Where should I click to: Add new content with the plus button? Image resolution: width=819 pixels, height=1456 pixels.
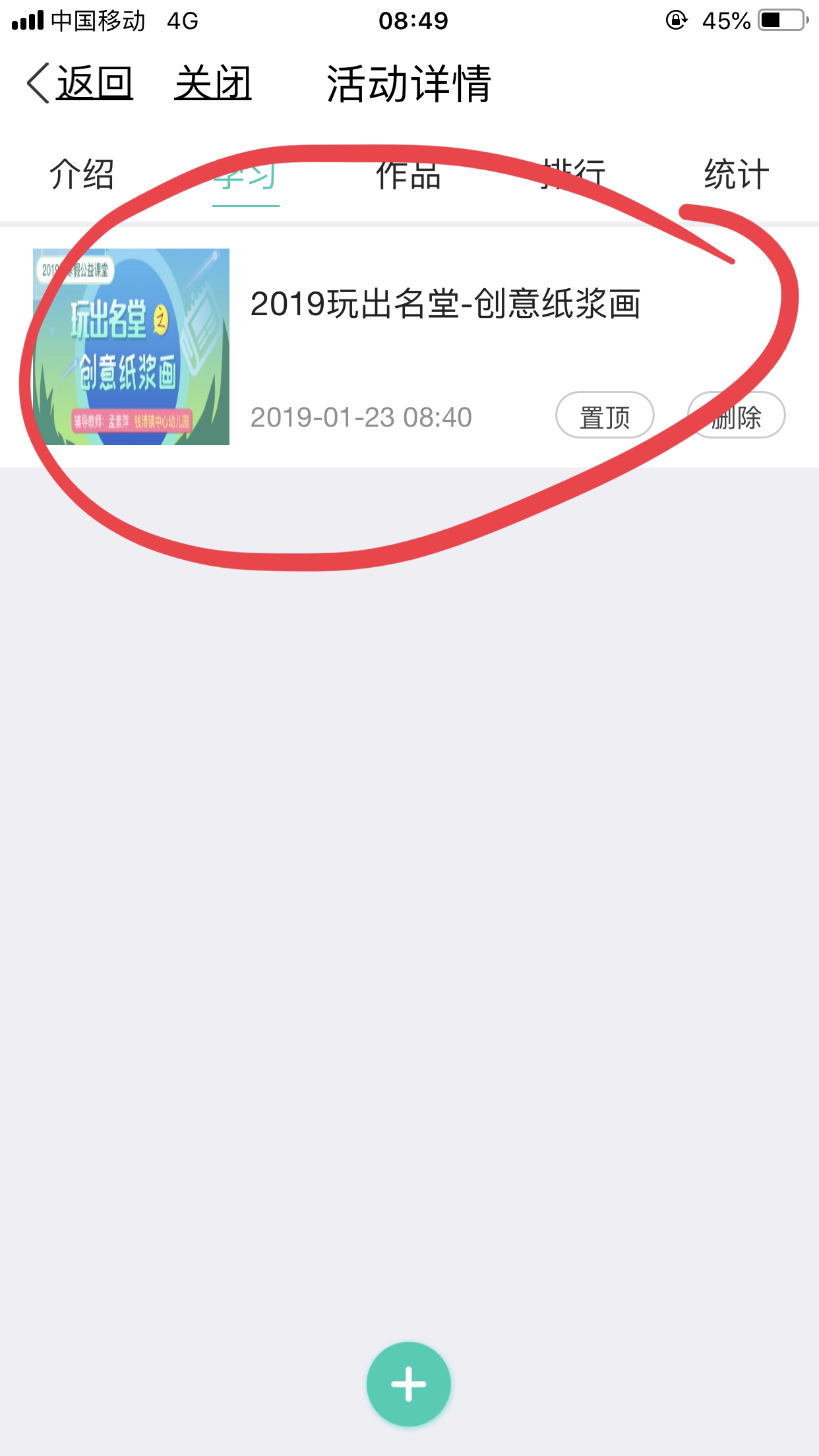click(x=409, y=1383)
